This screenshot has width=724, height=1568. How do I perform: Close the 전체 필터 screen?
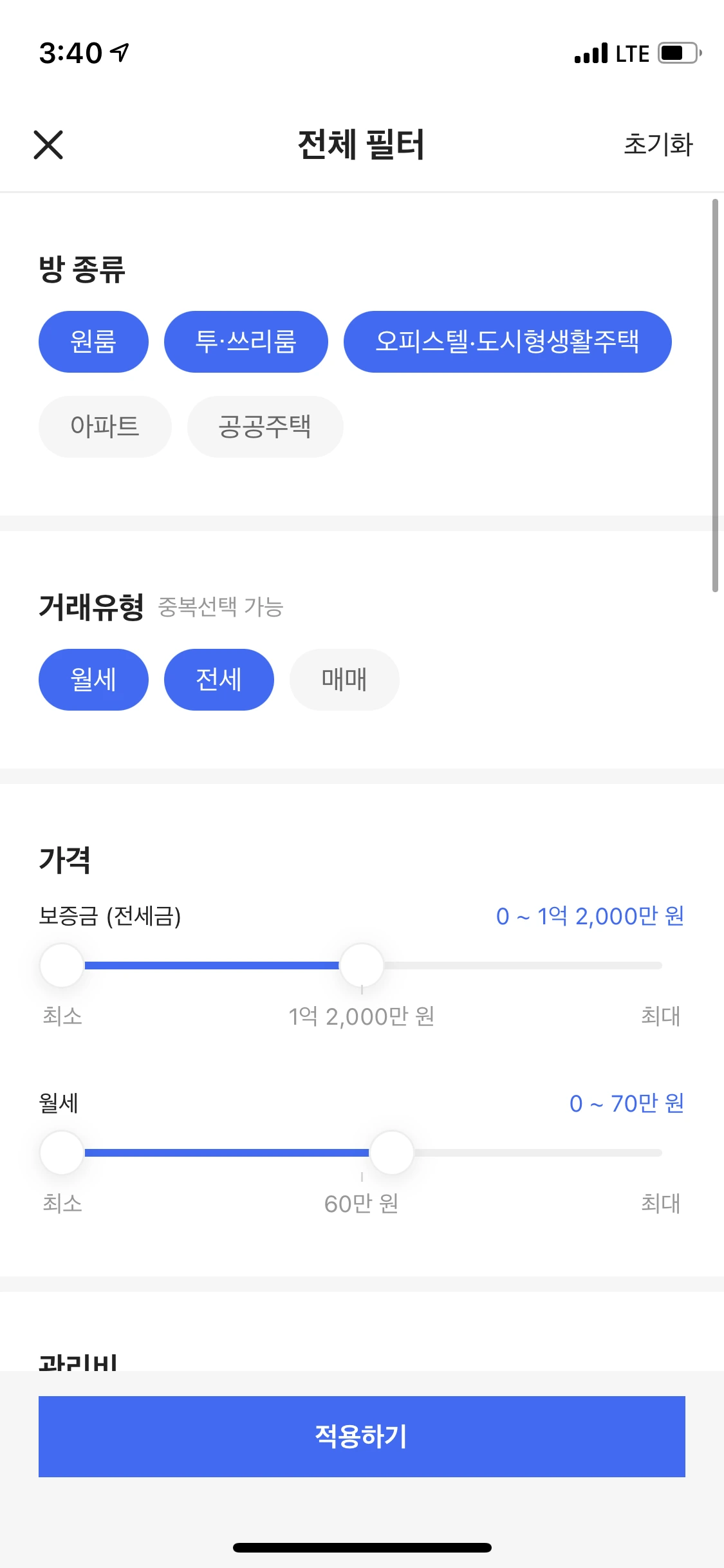click(x=48, y=145)
